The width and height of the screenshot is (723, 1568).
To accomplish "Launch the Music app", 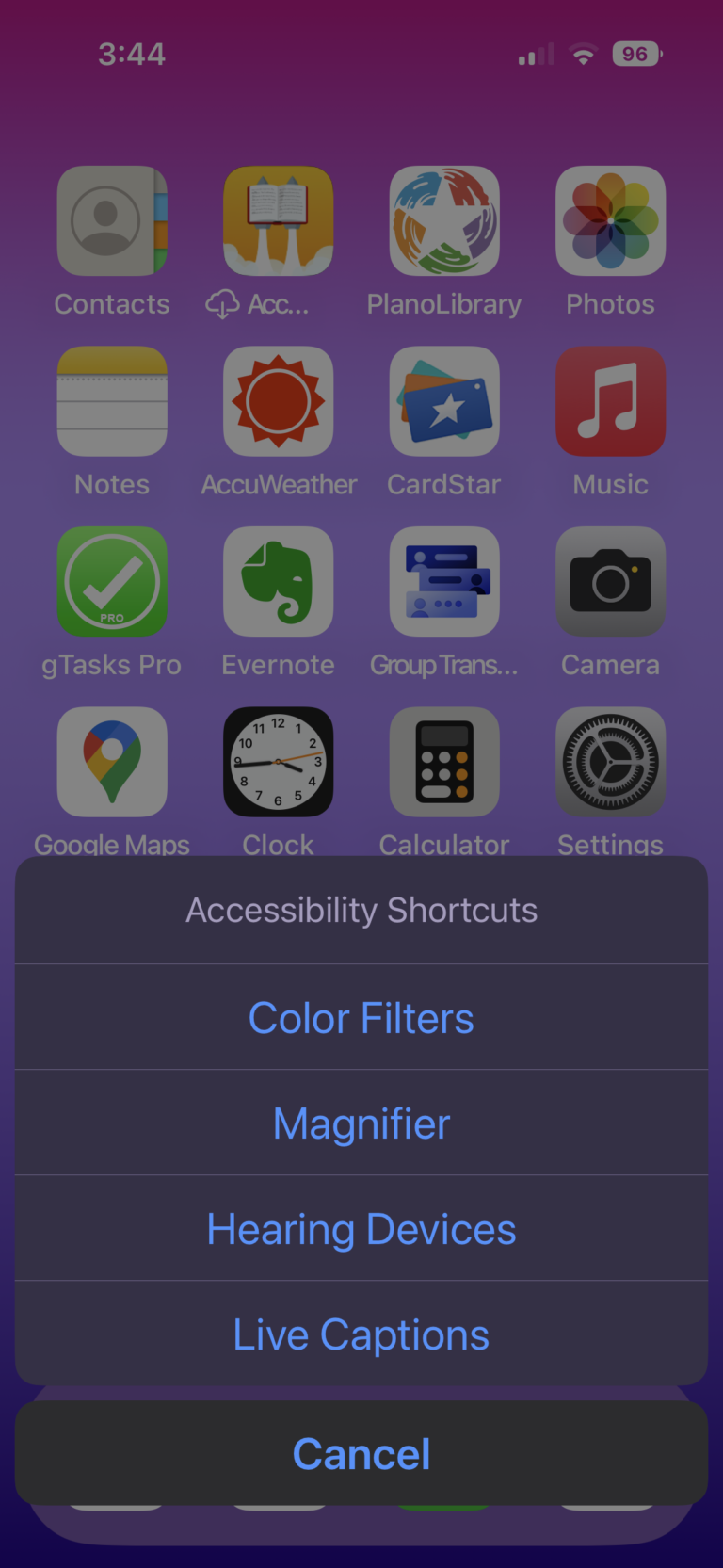I will click(610, 400).
